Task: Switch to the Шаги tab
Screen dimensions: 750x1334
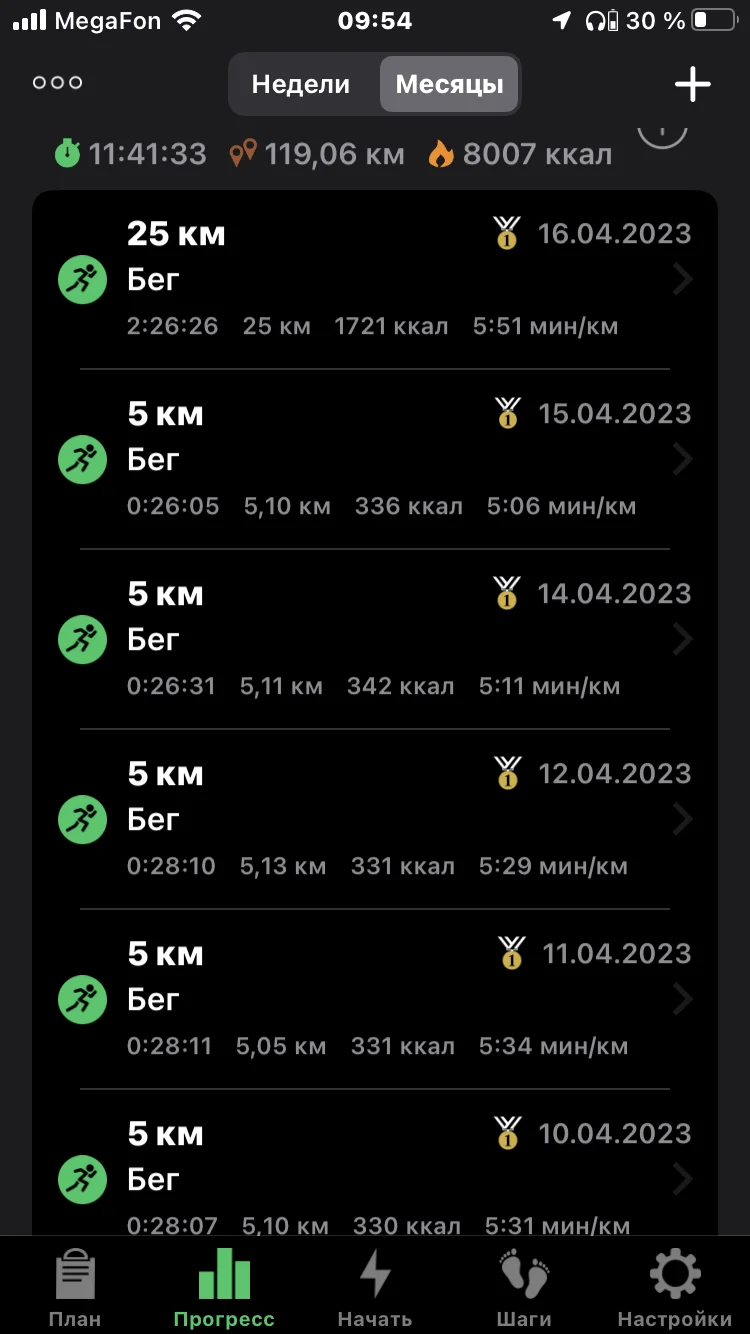Action: point(524,1288)
